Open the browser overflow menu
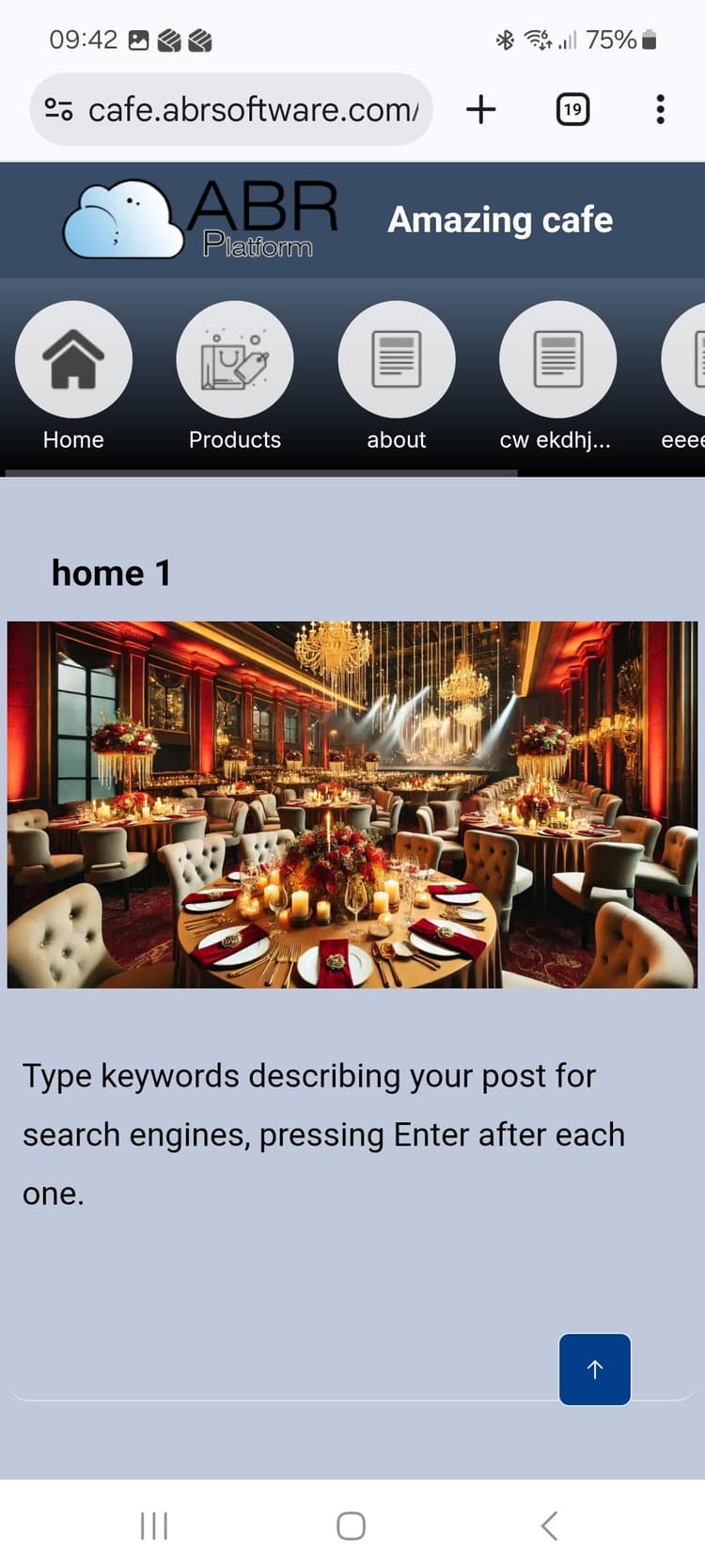The width and height of the screenshot is (705, 1568). coord(660,110)
